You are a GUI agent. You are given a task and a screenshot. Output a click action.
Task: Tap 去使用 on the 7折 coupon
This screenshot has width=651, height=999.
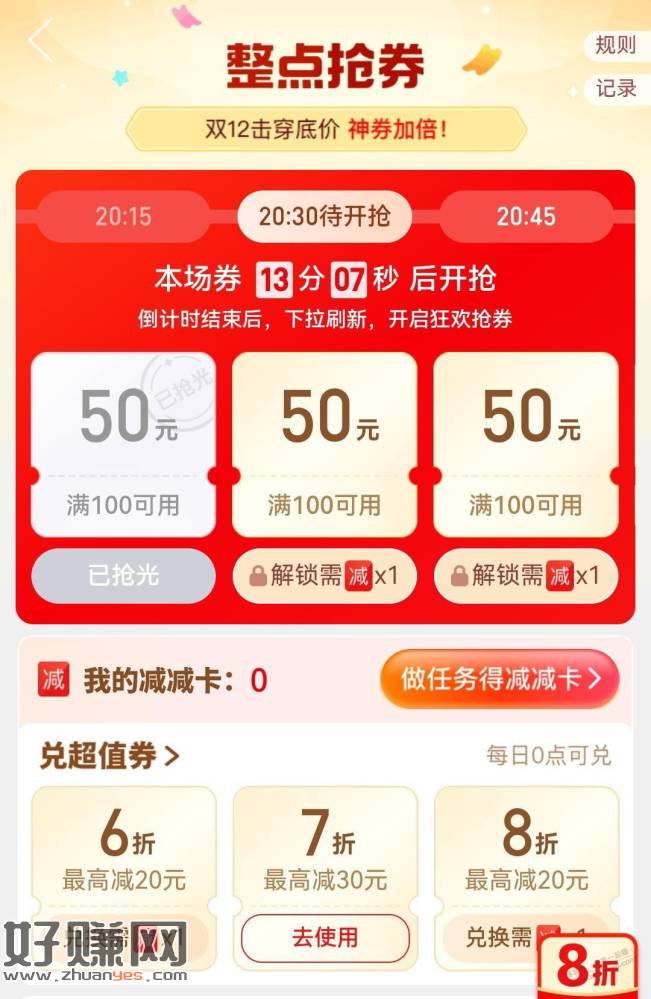(325, 938)
